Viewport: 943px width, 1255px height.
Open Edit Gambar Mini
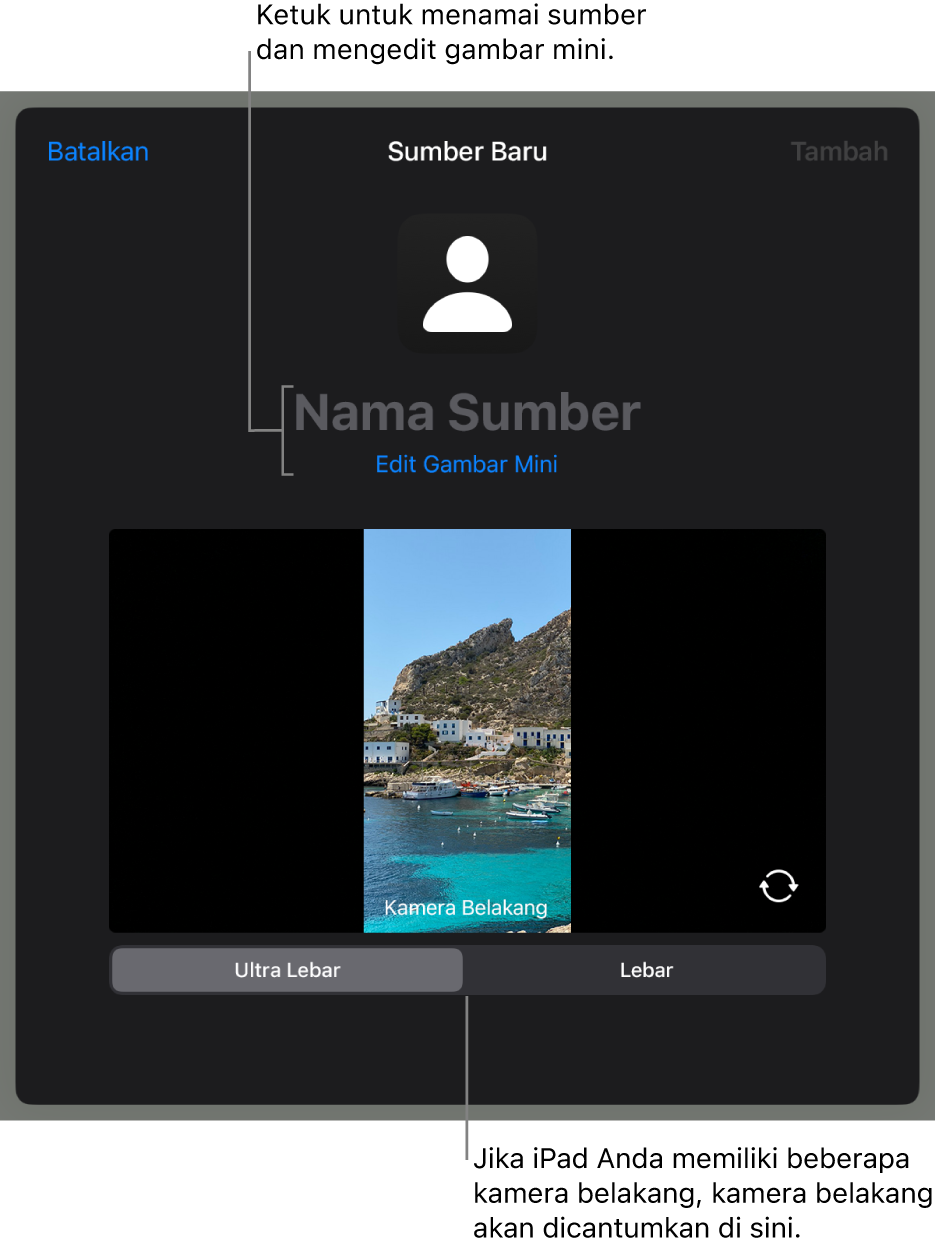pyautogui.click(x=466, y=464)
